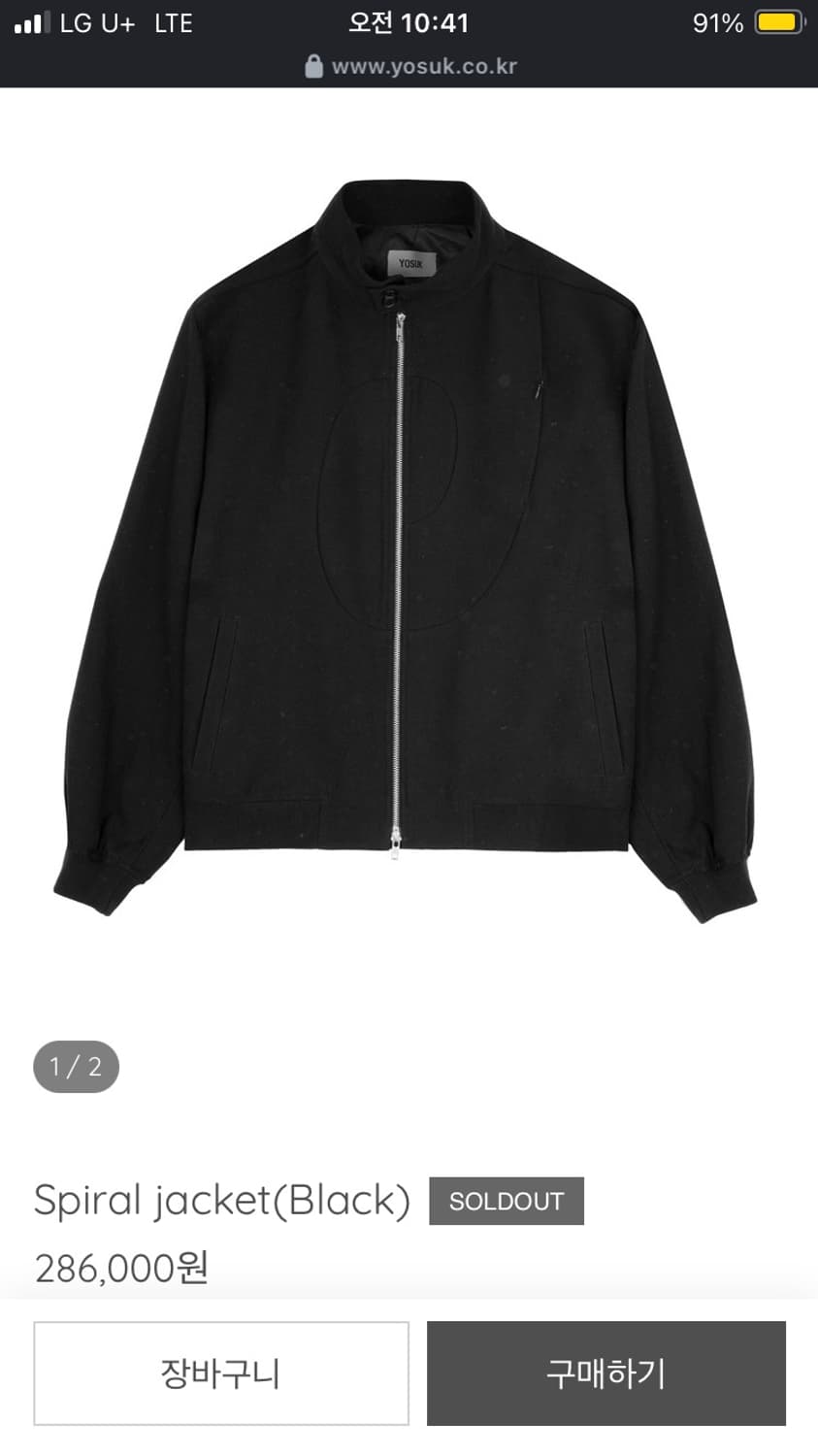Click the 장바구니 add-to-cart button
The width and height of the screenshot is (818, 1456).
220,1373
